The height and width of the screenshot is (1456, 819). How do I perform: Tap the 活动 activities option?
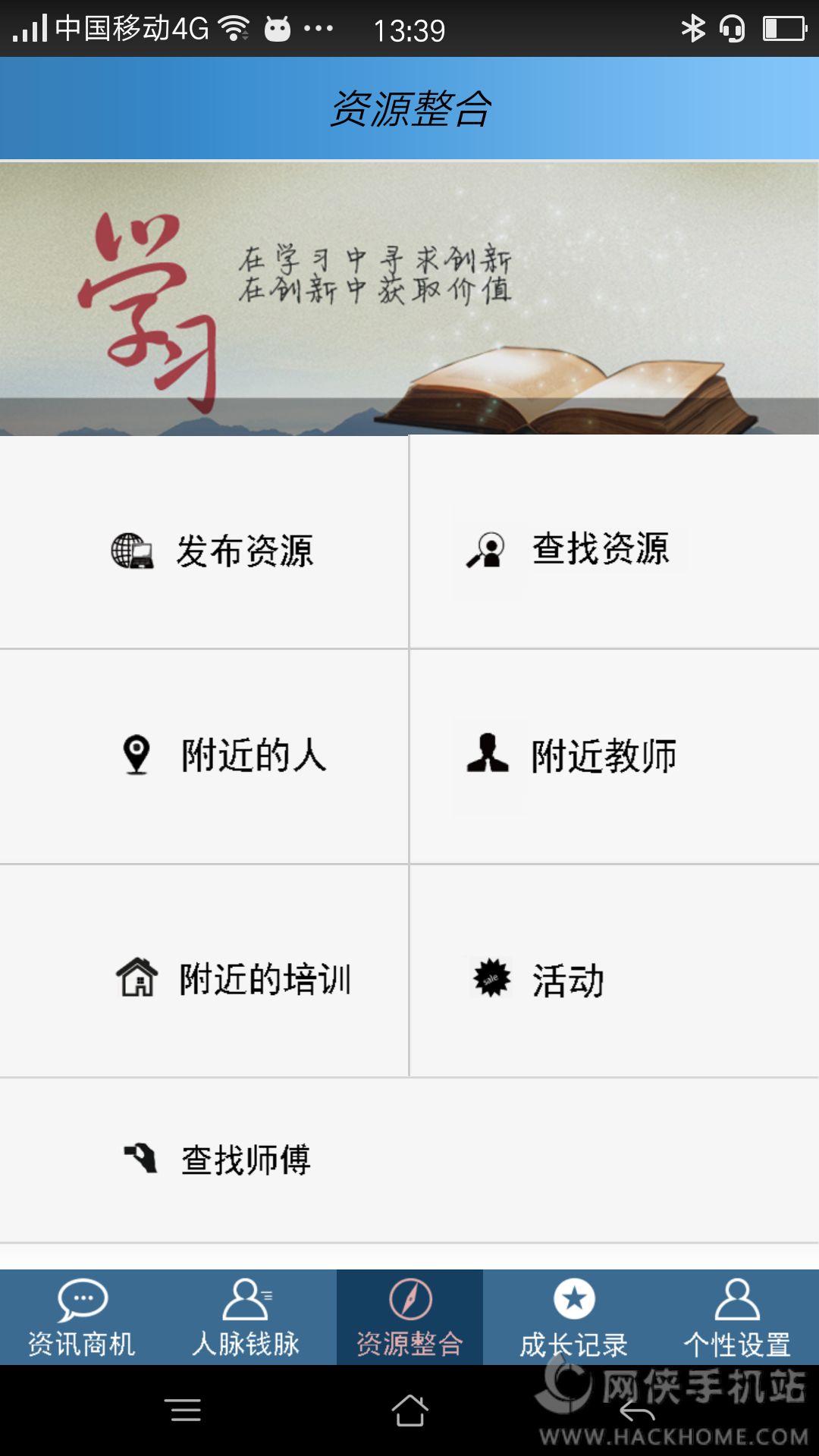click(x=540, y=979)
